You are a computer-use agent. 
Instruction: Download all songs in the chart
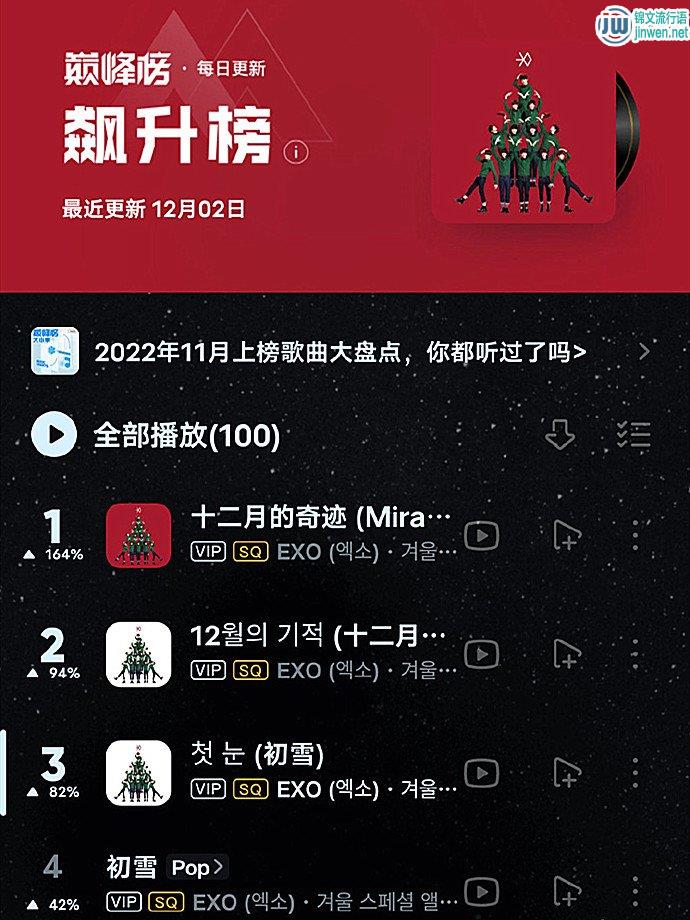coord(560,435)
